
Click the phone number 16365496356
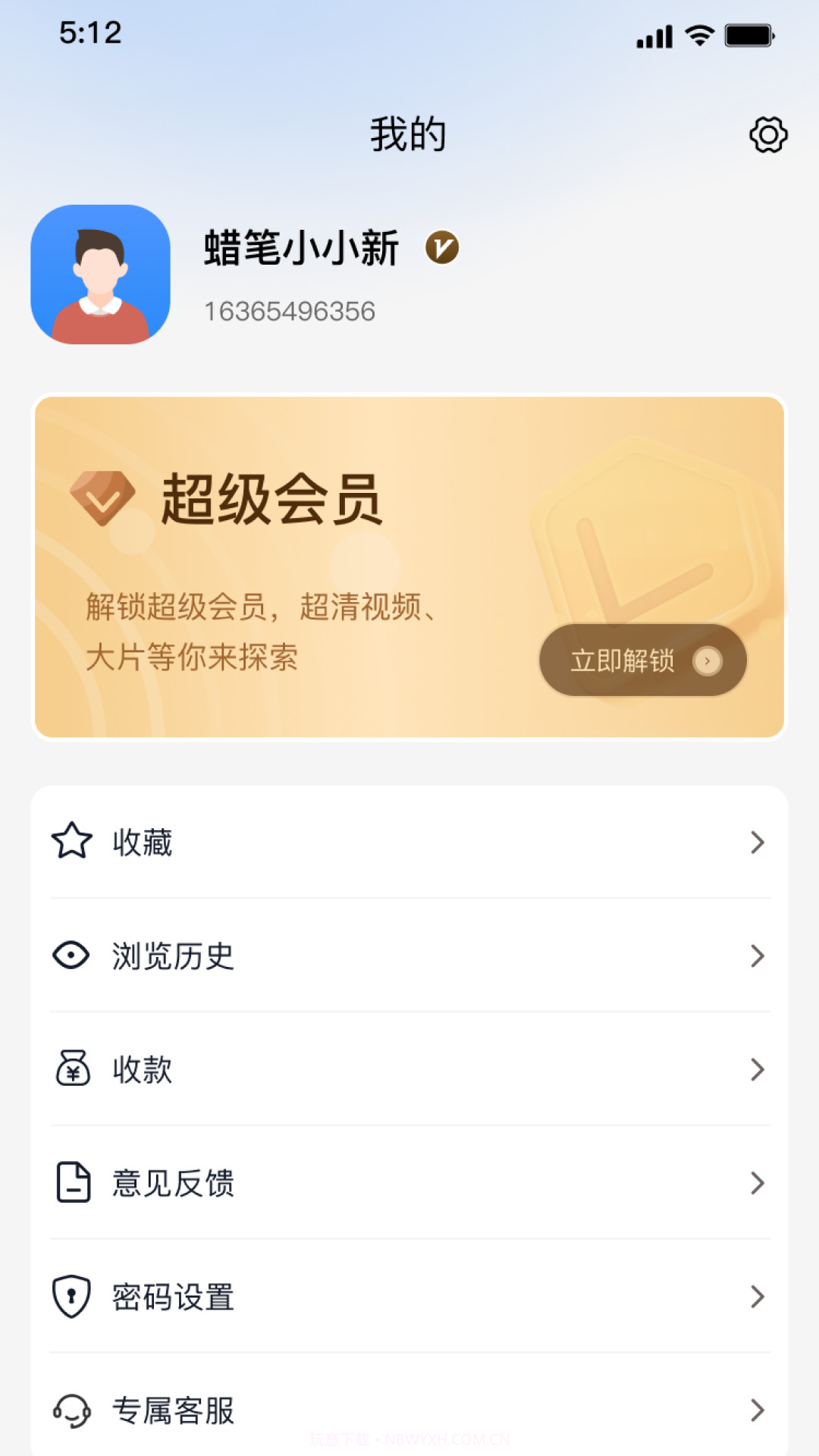(x=290, y=309)
